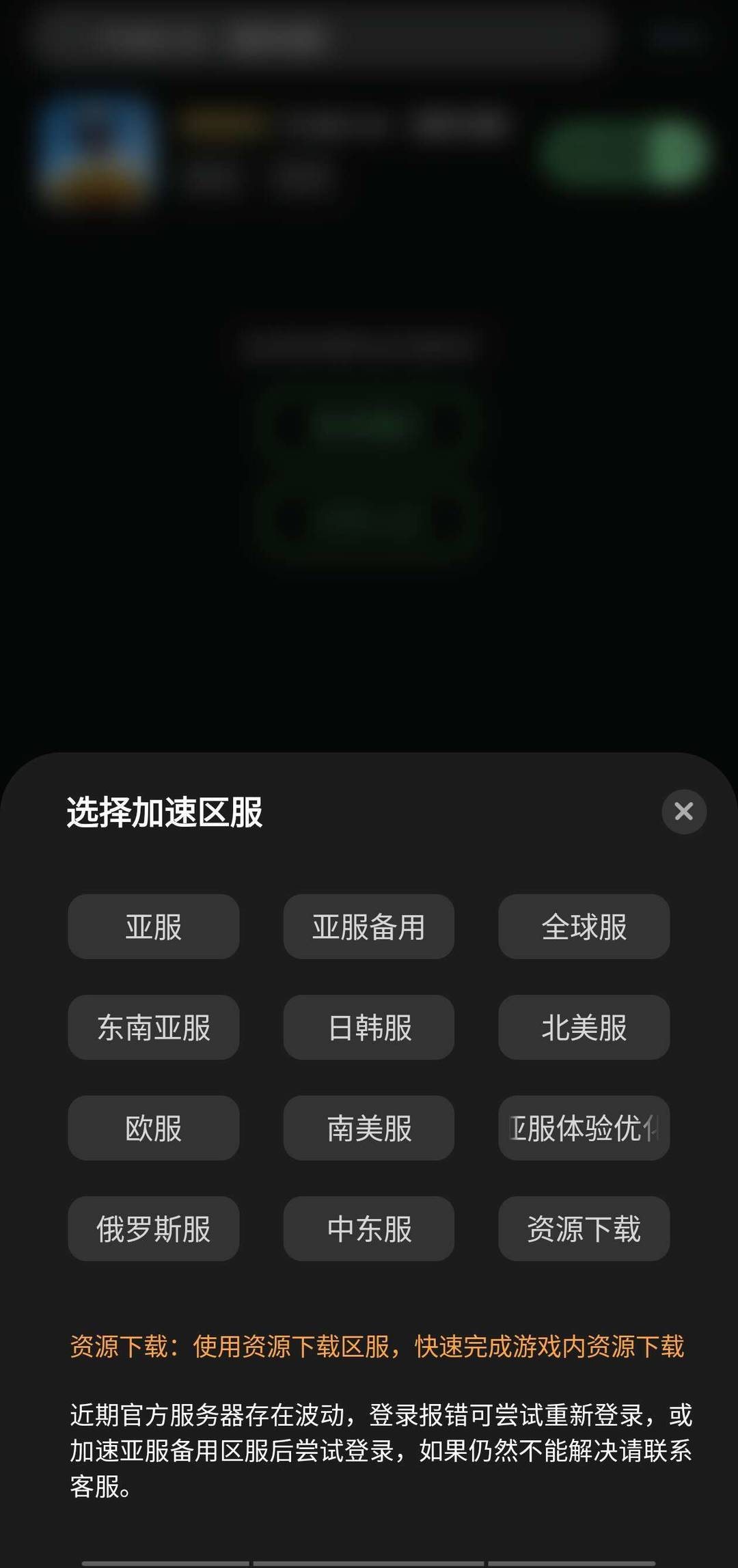
Task: Choose the 俄罗斯服 Russia server
Action: pos(153,1229)
